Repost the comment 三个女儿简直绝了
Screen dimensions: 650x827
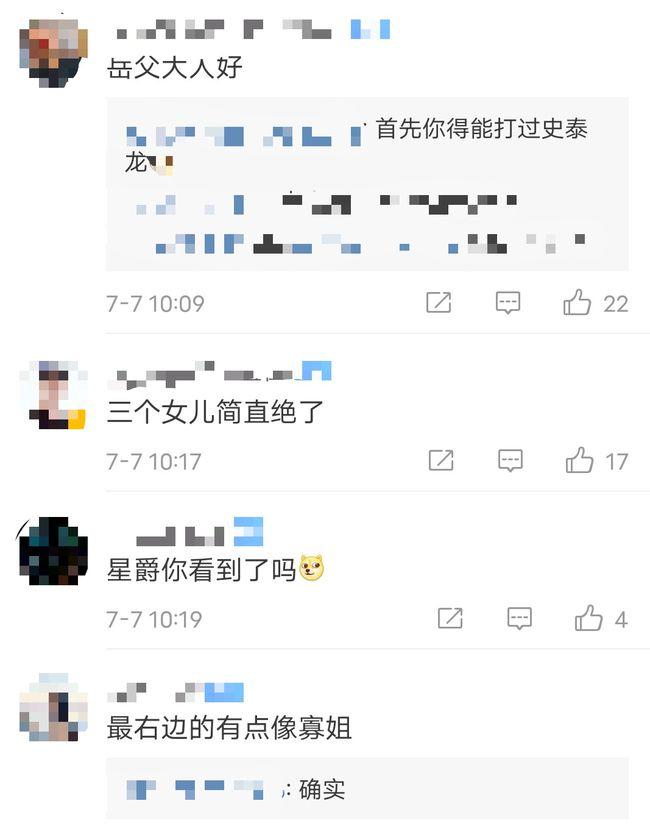click(441, 461)
